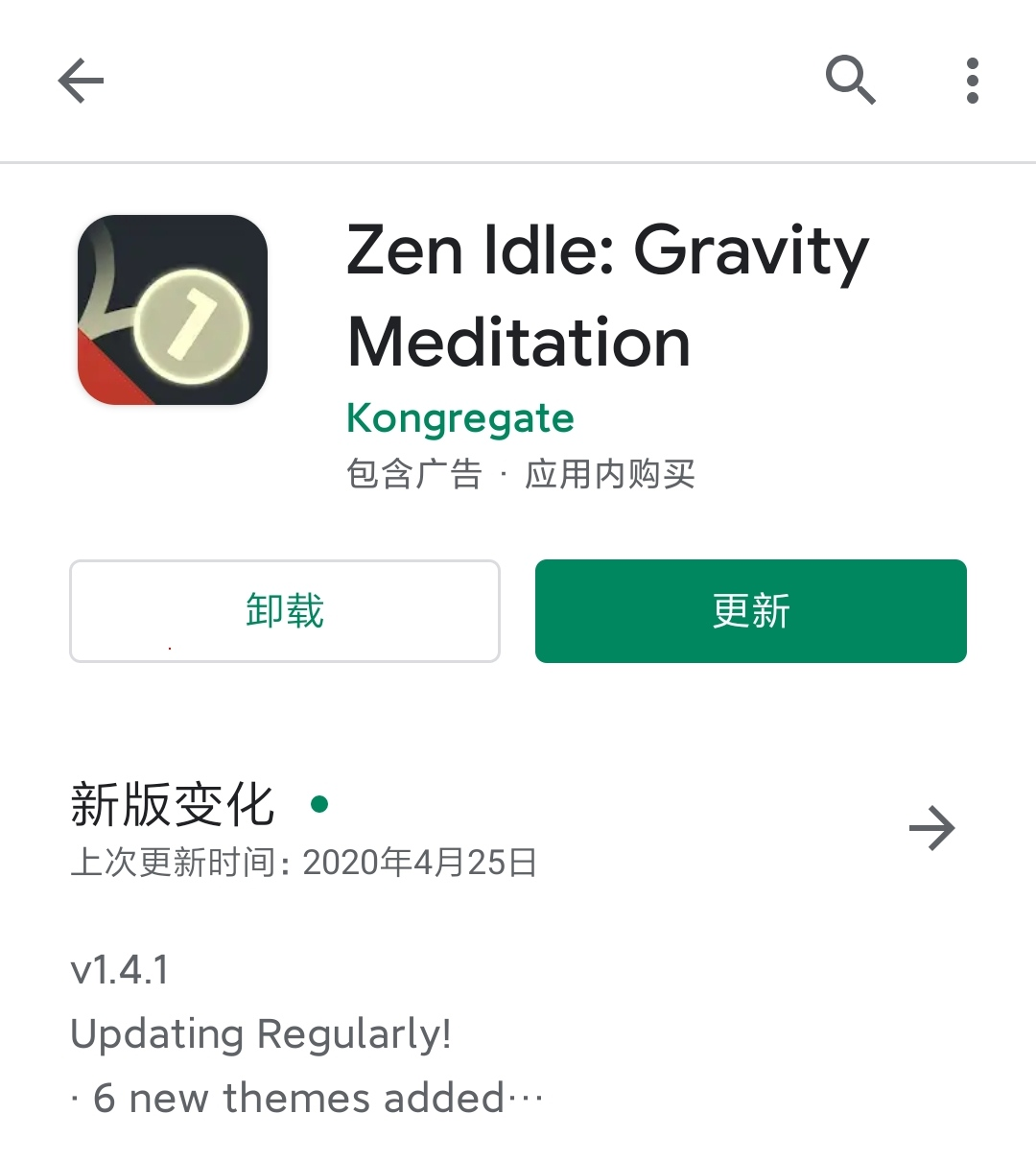This screenshot has height=1161, width=1036.
Task: Tap the green 更新 update button
Action: tap(750, 611)
